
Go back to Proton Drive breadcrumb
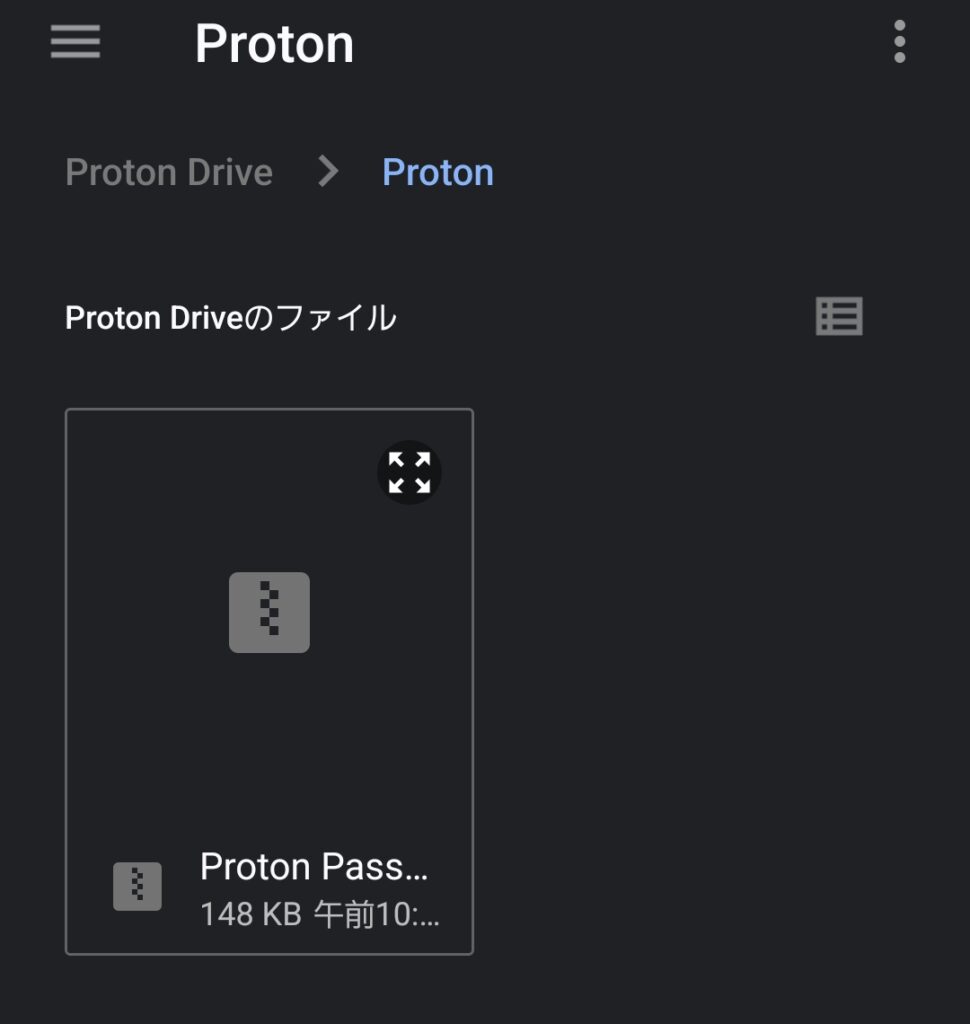[169, 172]
